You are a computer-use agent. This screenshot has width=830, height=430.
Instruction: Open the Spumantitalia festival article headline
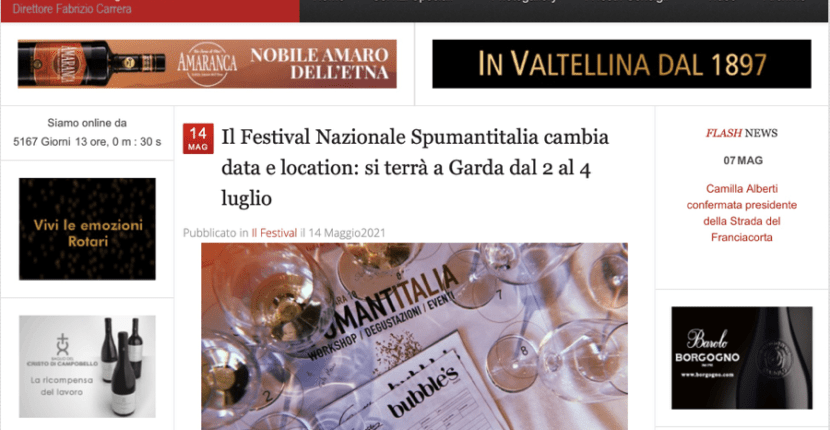click(x=414, y=165)
